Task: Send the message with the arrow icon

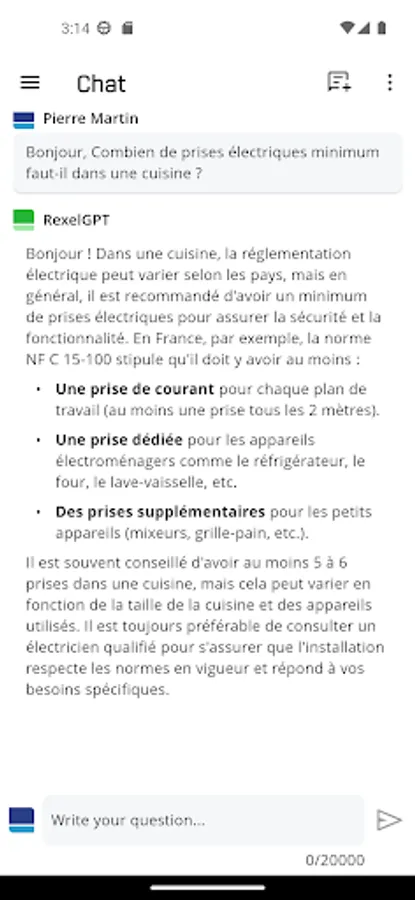Action: 389,820
